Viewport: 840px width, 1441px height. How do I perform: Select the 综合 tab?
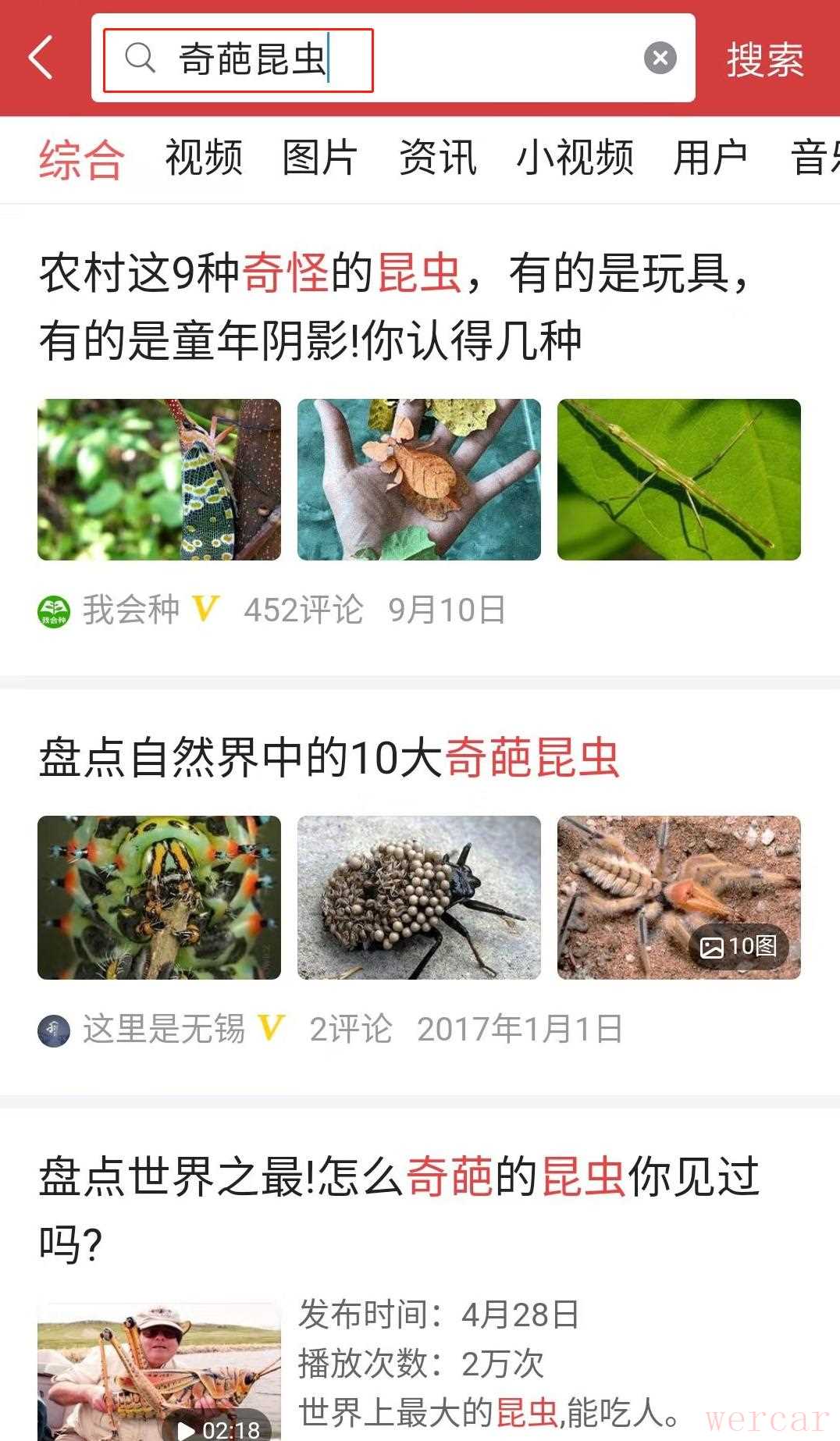click(x=81, y=158)
